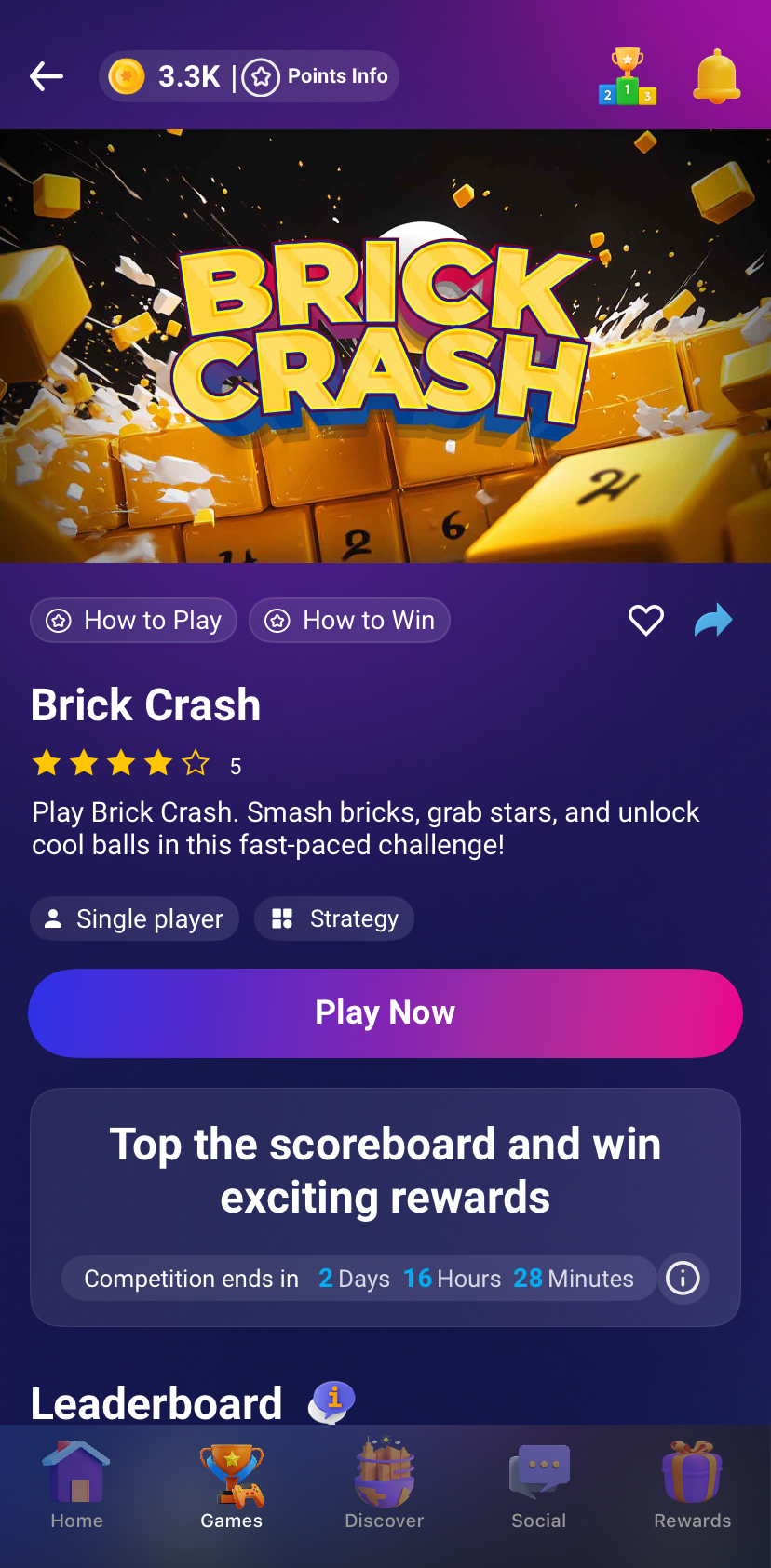Select the Strategy category chip
Screen dimensions: 771x1568
pos(334,919)
